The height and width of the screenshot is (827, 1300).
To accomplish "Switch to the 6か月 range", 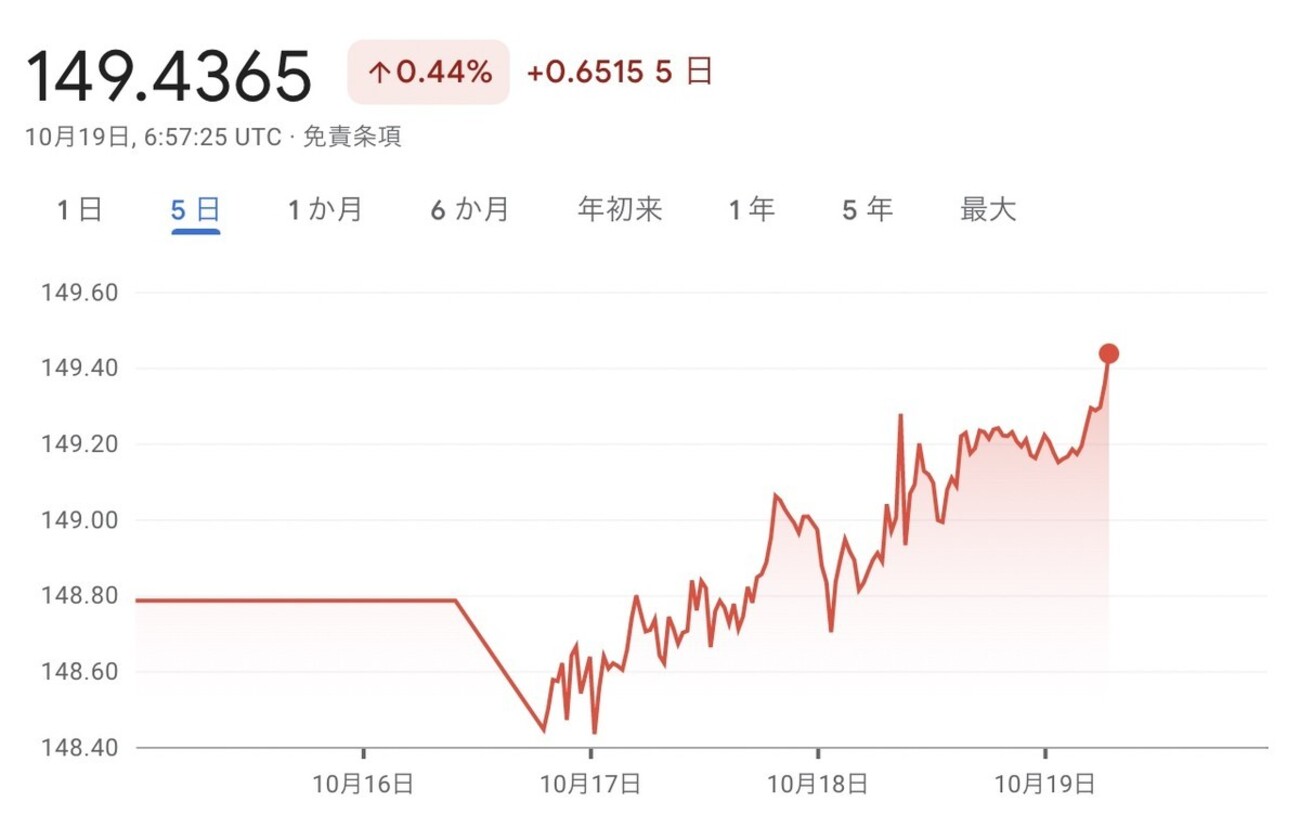I will (470, 210).
